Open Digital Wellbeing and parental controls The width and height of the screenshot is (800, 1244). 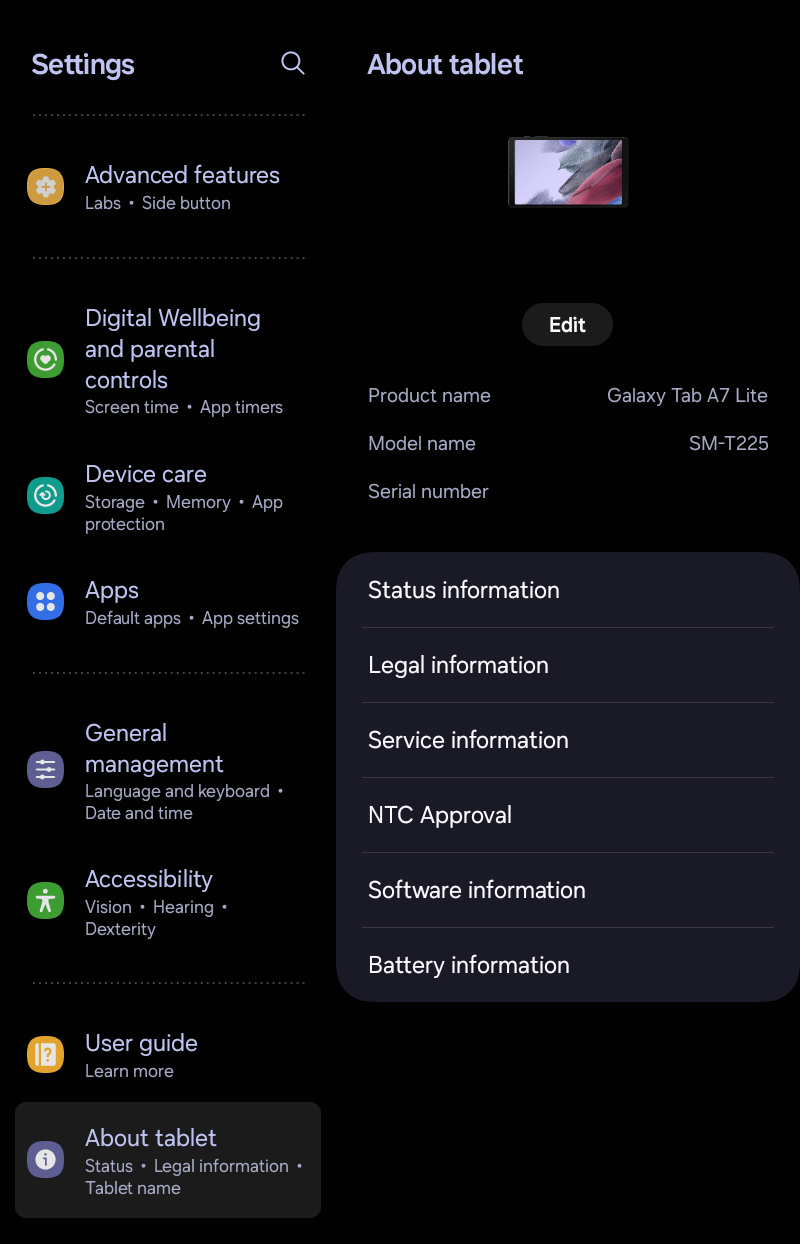coord(168,360)
